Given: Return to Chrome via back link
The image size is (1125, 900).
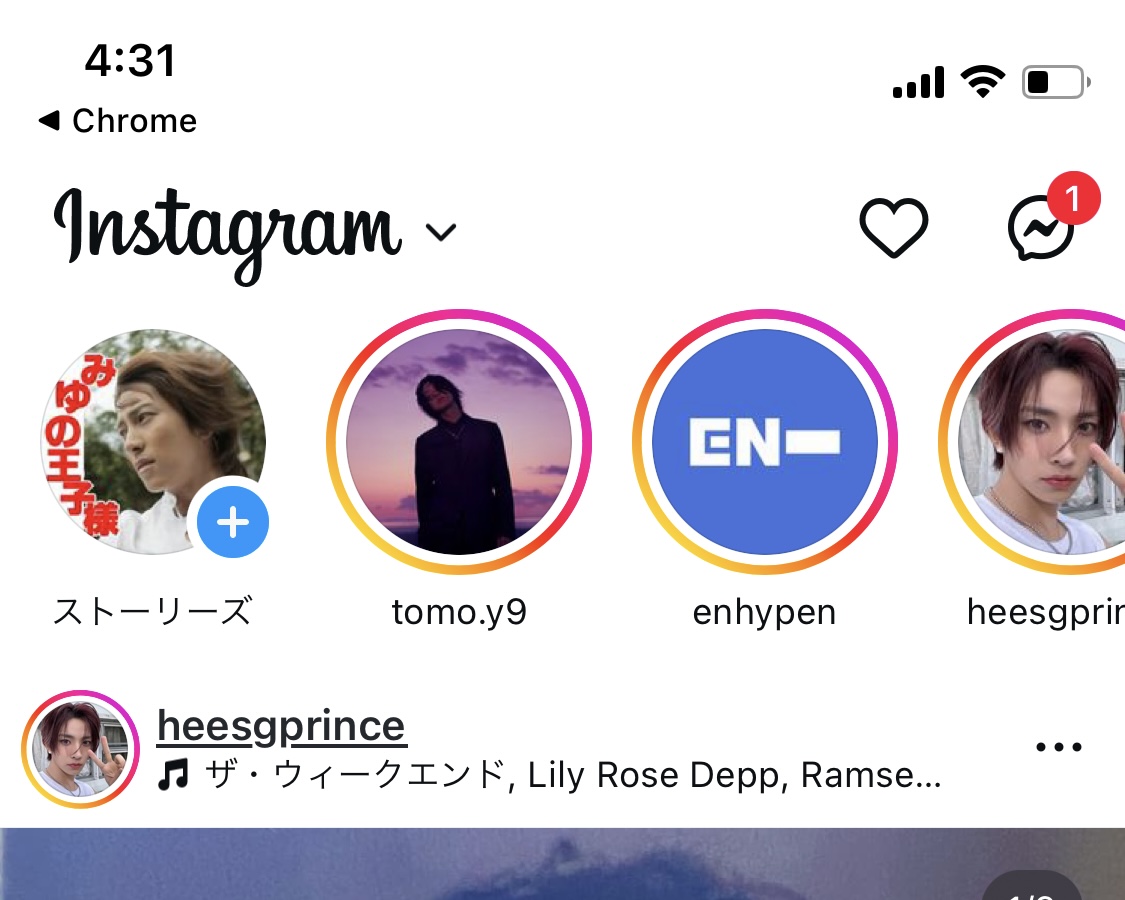Looking at the screenshot, I should click(x=117, y=121).
